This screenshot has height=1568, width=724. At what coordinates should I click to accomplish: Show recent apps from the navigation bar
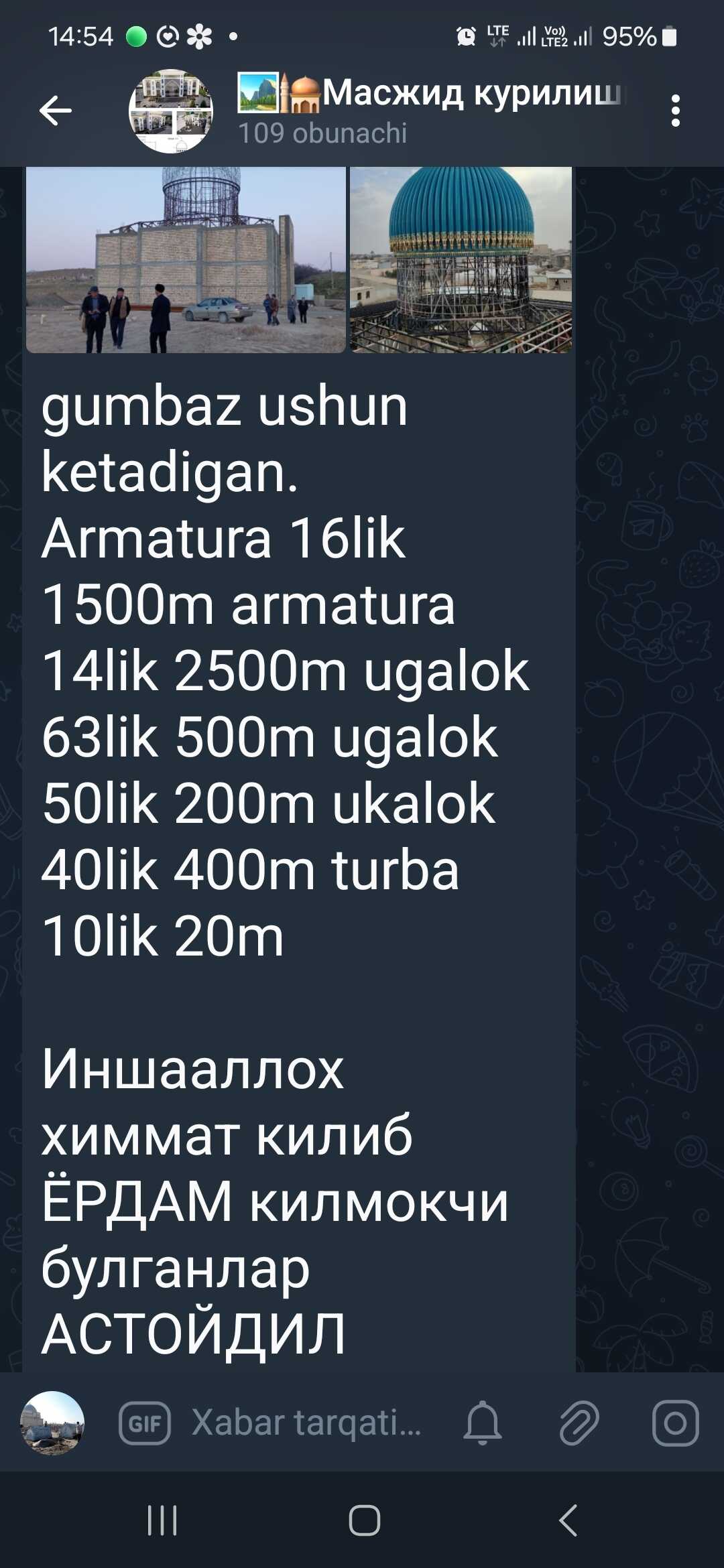click(162, 1520)
